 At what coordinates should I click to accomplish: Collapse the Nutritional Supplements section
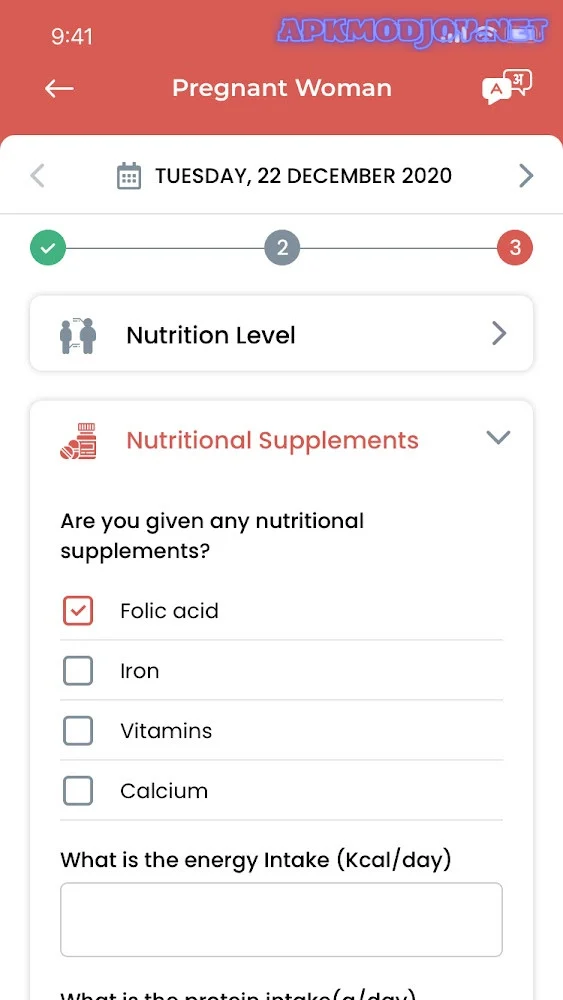(498, 438)
